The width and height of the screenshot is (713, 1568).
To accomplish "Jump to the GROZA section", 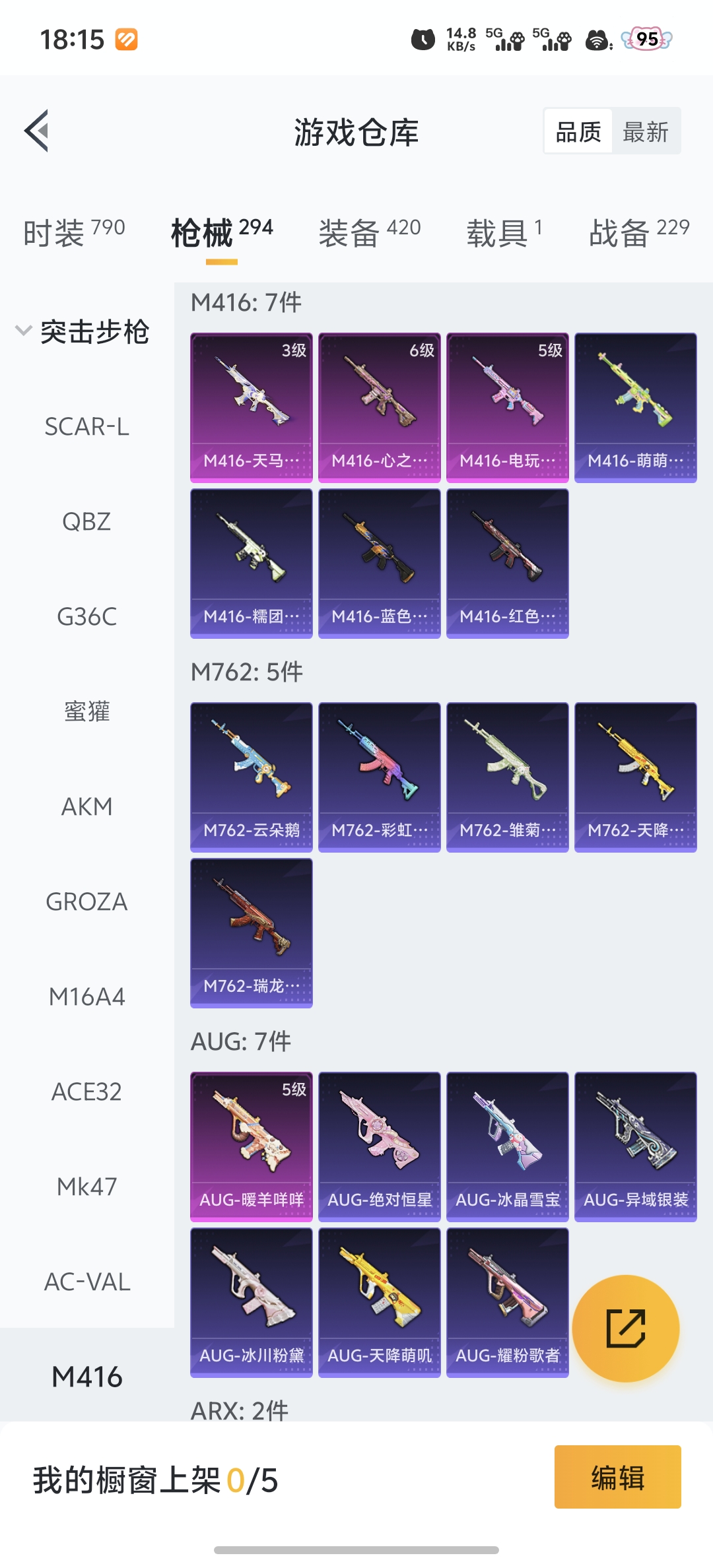I will click(86, 901).
